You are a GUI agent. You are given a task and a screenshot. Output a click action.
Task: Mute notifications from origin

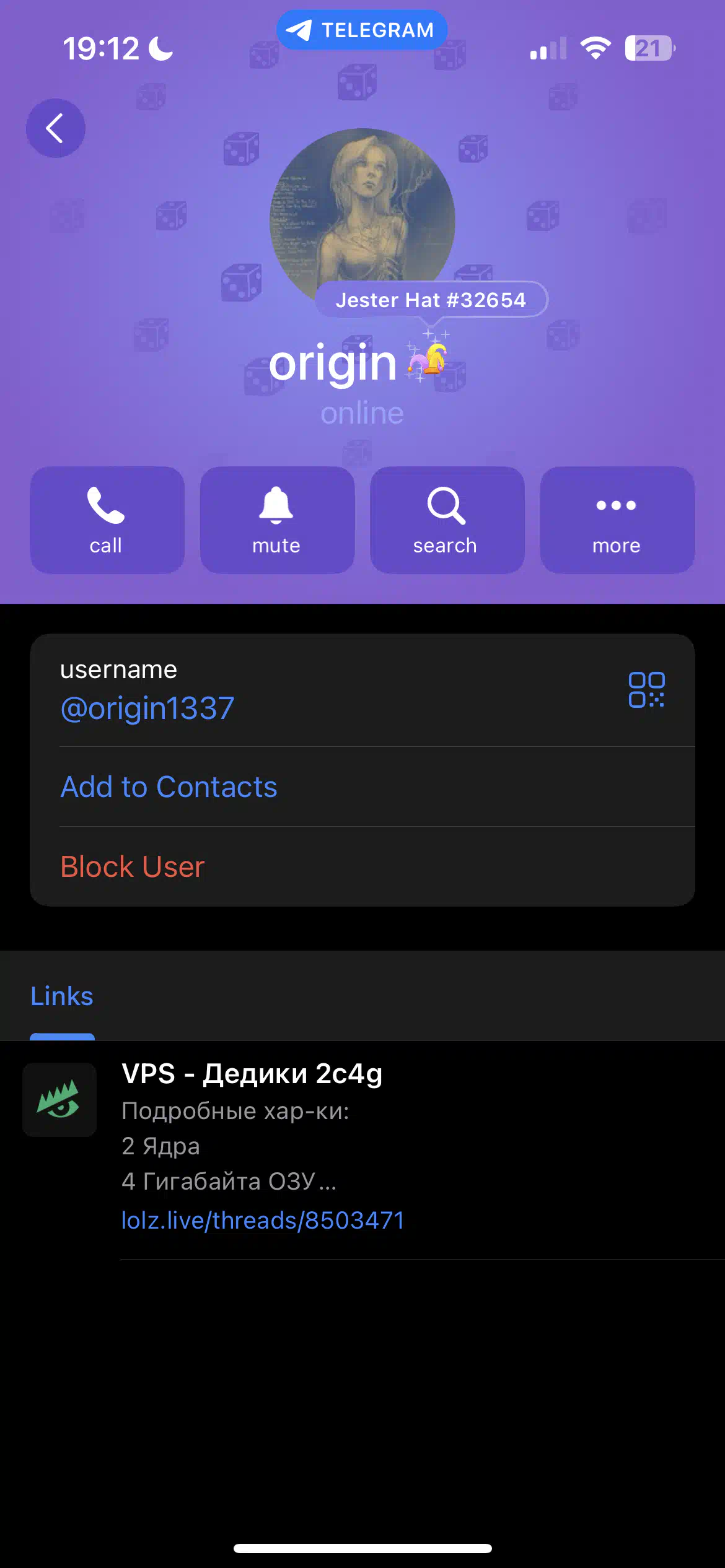tap(277, 520)
